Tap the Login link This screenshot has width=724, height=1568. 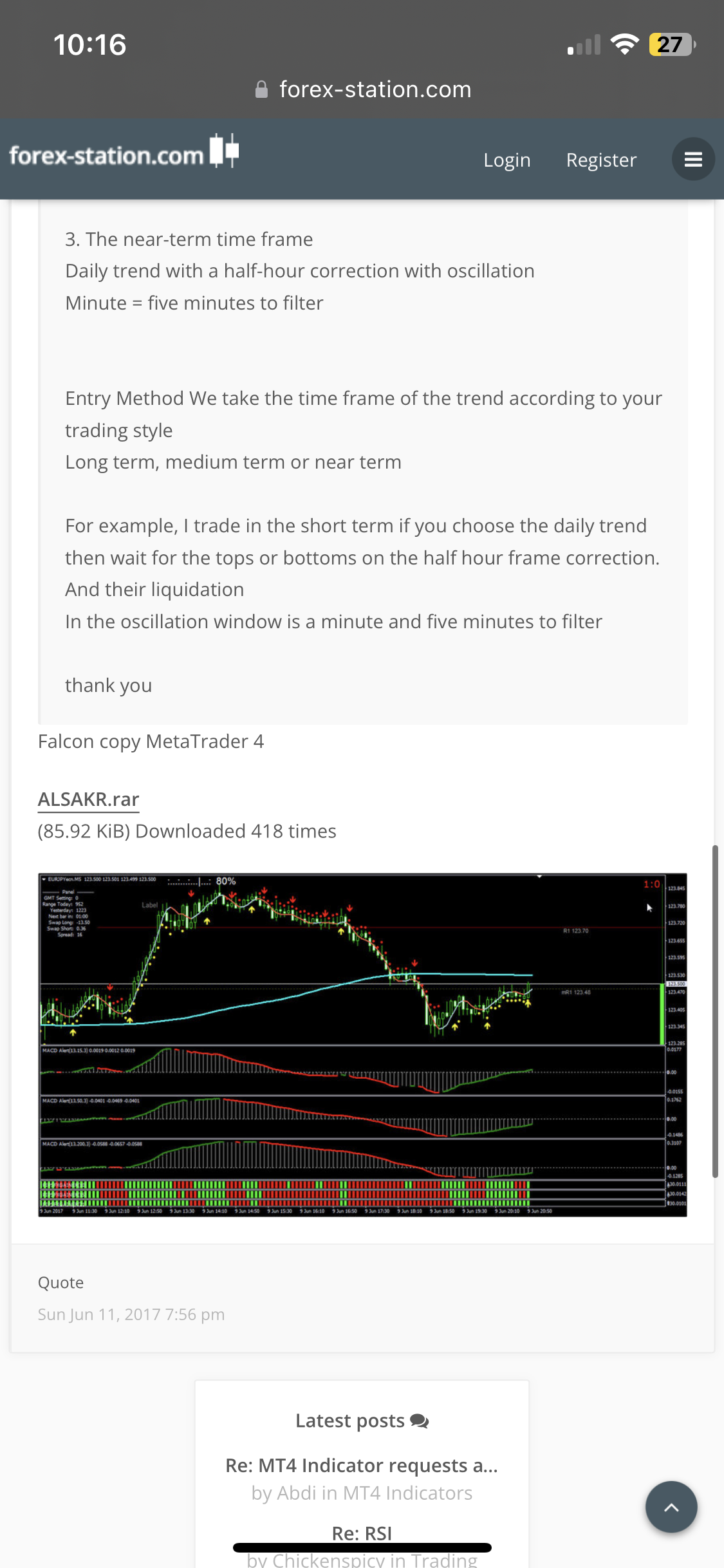click(x=506, y=160)
